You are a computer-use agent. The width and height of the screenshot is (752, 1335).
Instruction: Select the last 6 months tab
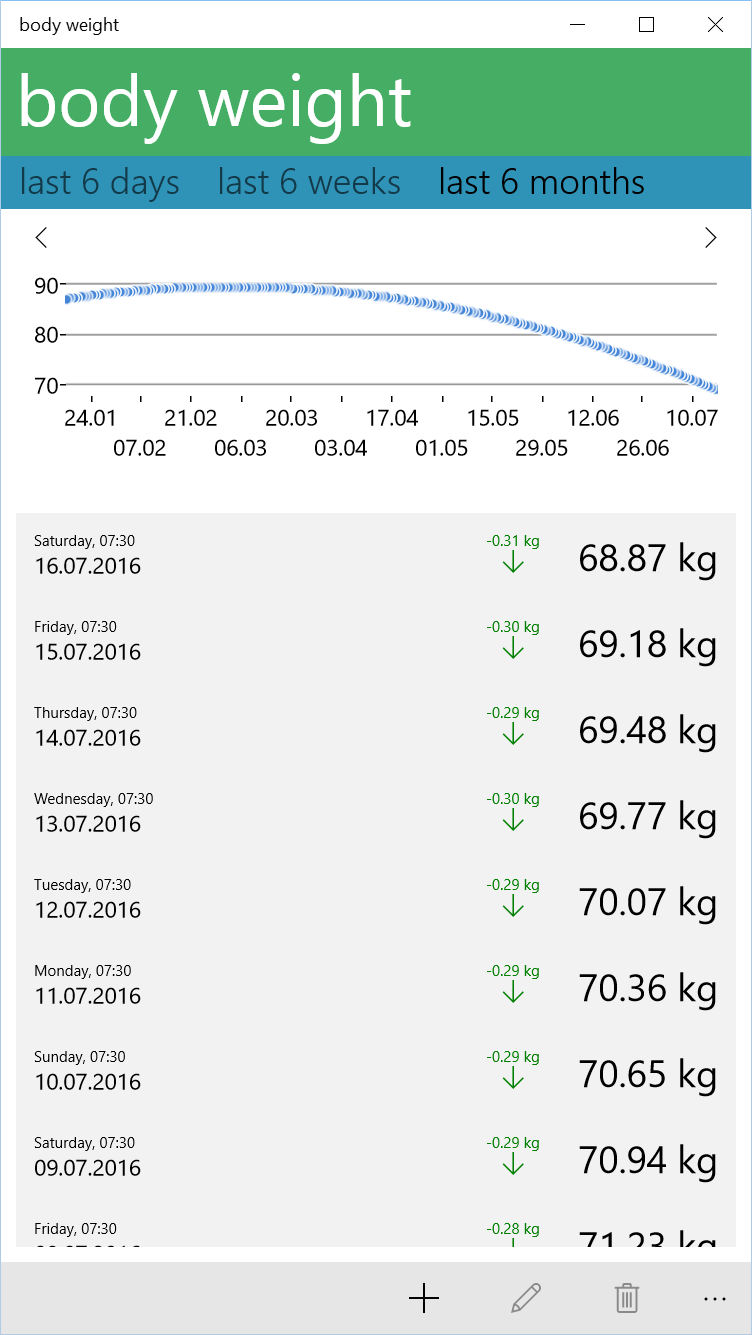[541, 183]
